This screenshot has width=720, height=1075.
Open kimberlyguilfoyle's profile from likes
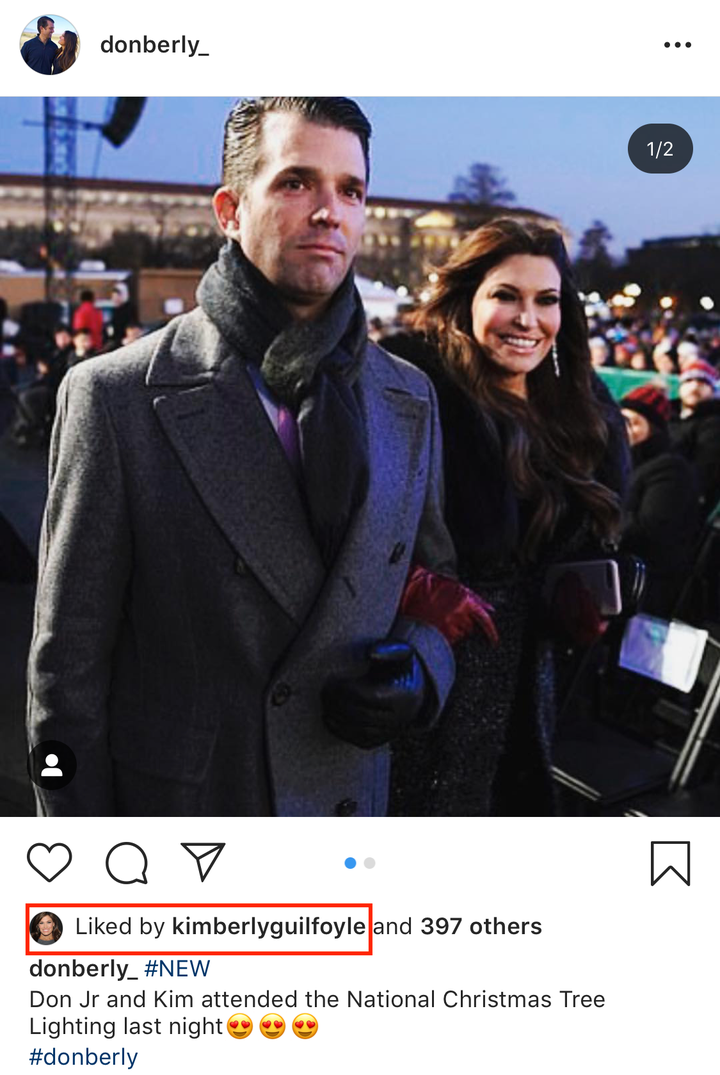coord(268,927)
